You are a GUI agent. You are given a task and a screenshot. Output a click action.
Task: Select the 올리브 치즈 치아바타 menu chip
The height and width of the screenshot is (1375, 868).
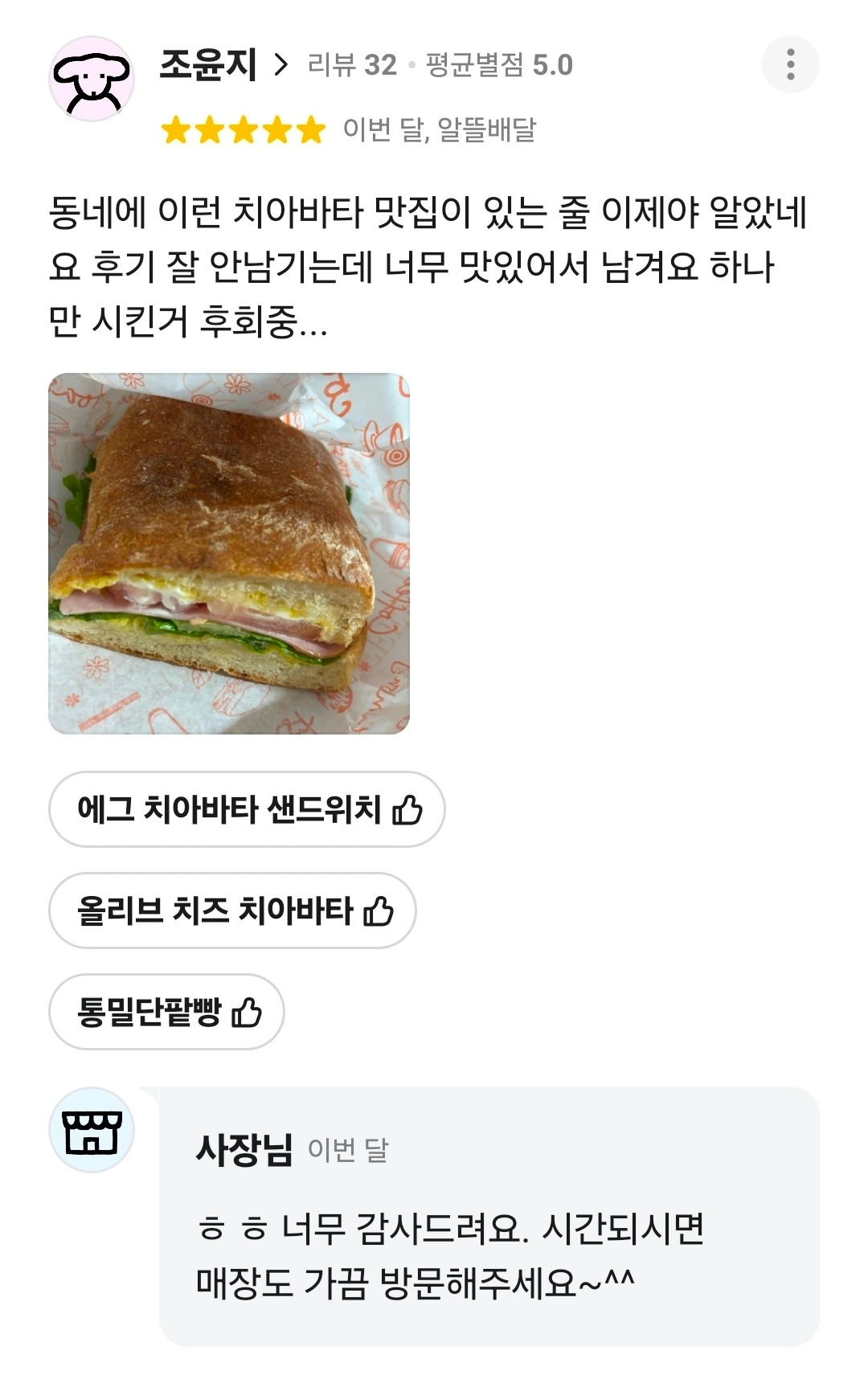(232, 911)
